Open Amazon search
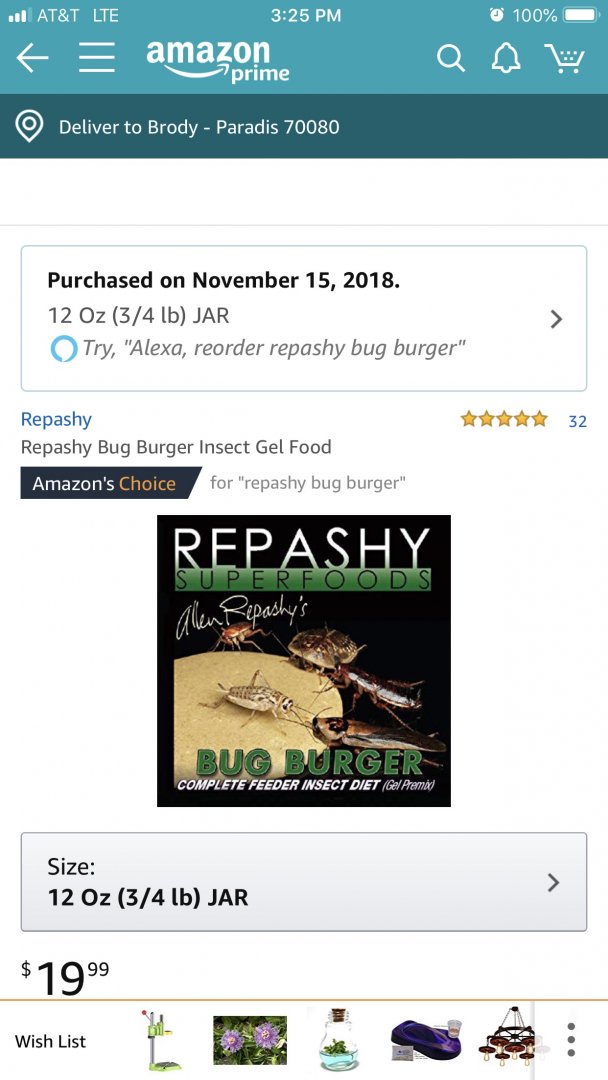608x1080 pixels. (451, 59)
